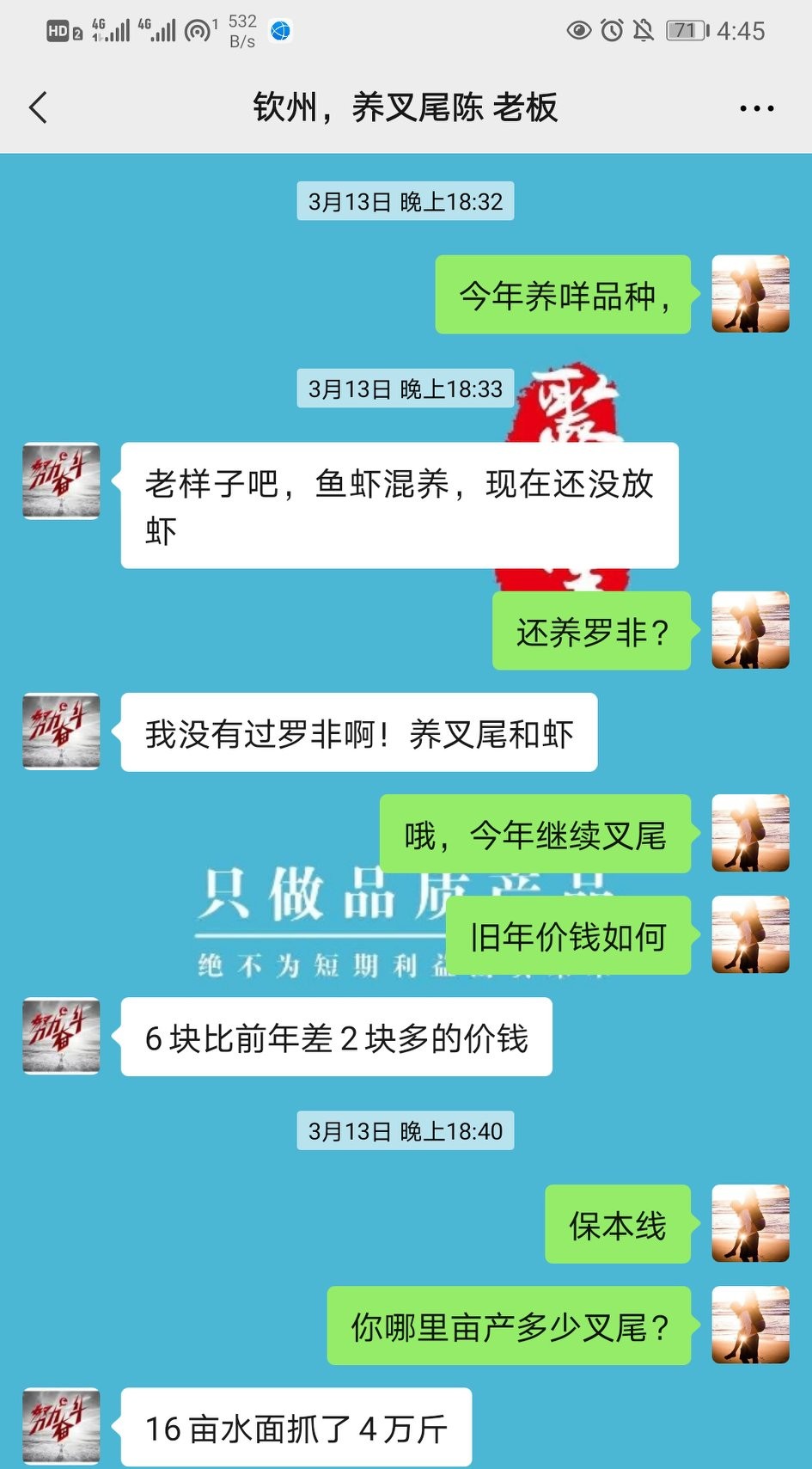Open the chat options via three-dot icon

click(x=755, y=107)
